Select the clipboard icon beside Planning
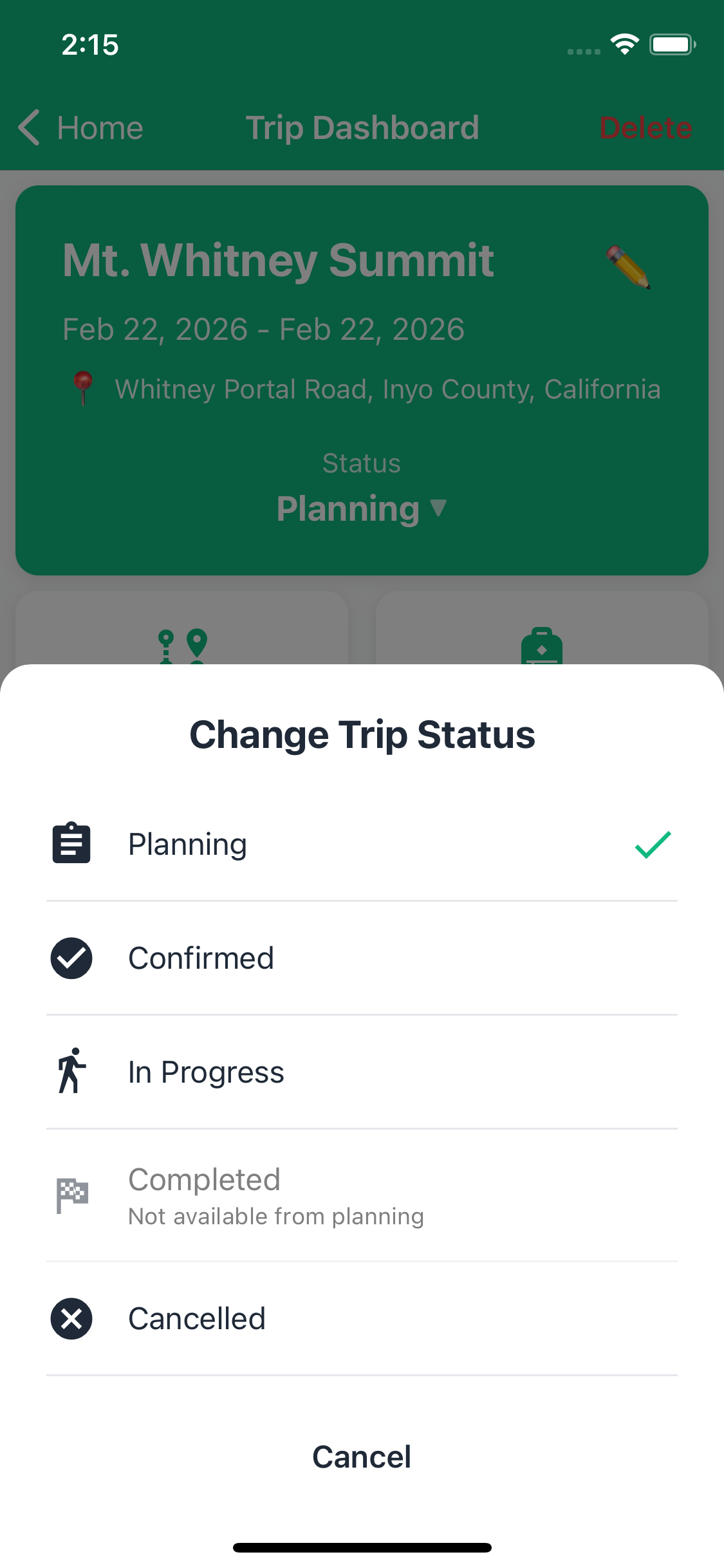Viewport: 724px width, 1568px height. pos(71,843)
